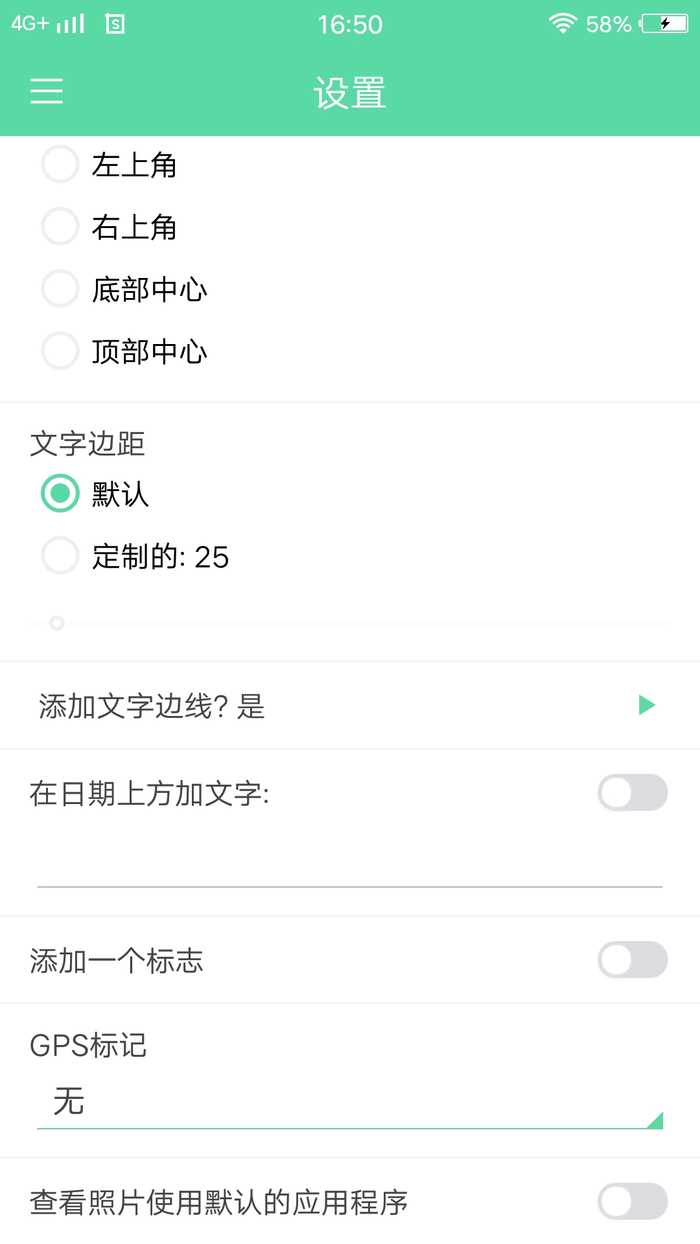Choose 顶部中心 as the position
The image size is (700, 1244).
[x=60, y=351]
